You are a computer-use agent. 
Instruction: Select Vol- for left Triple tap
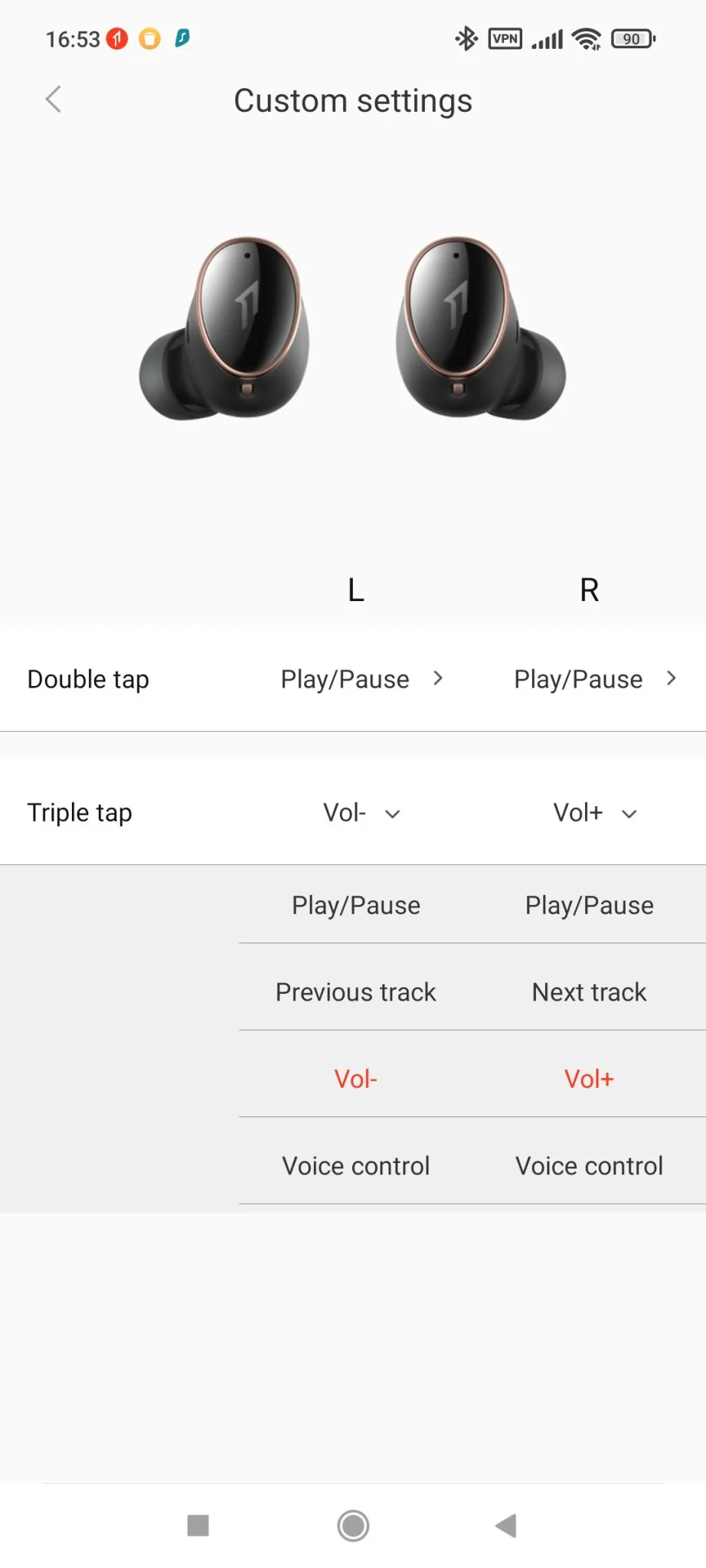tap(356, 1080)
